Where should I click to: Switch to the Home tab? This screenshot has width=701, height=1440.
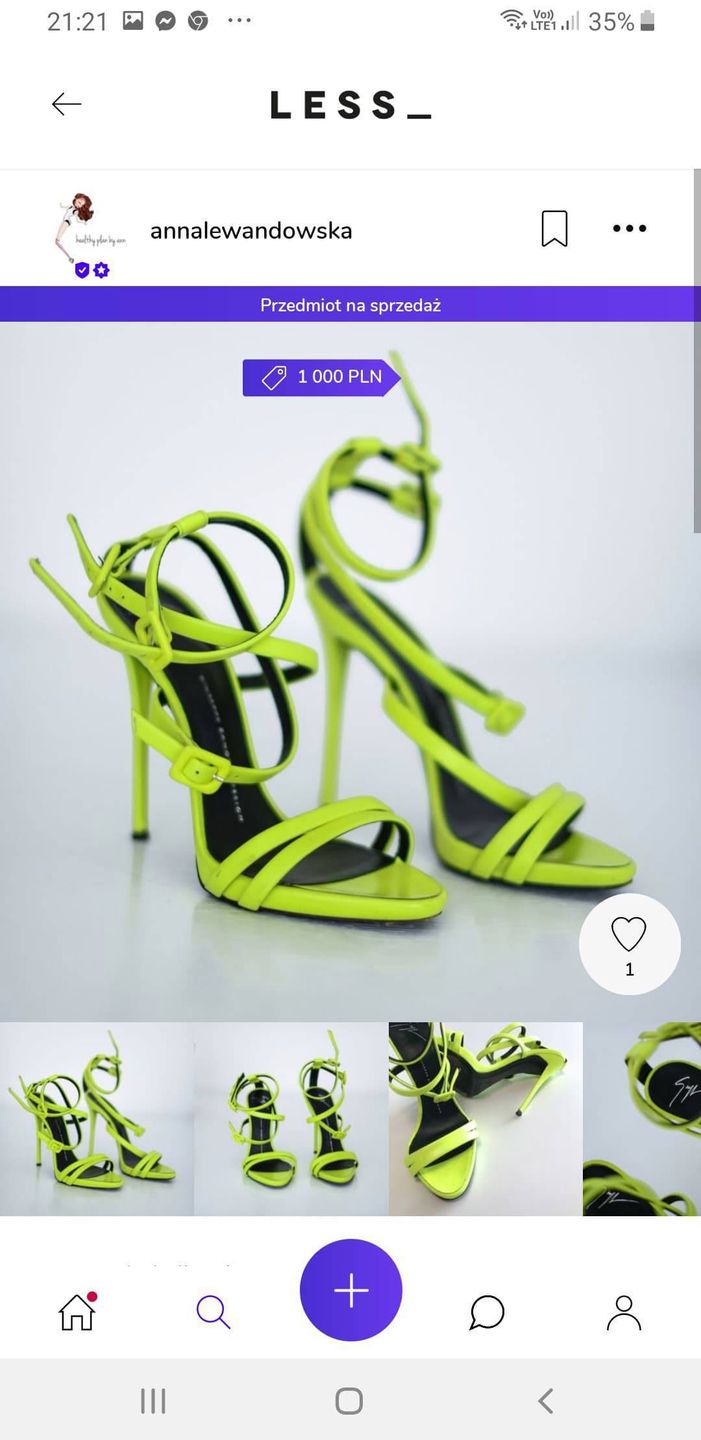(x=77, y=1312)
